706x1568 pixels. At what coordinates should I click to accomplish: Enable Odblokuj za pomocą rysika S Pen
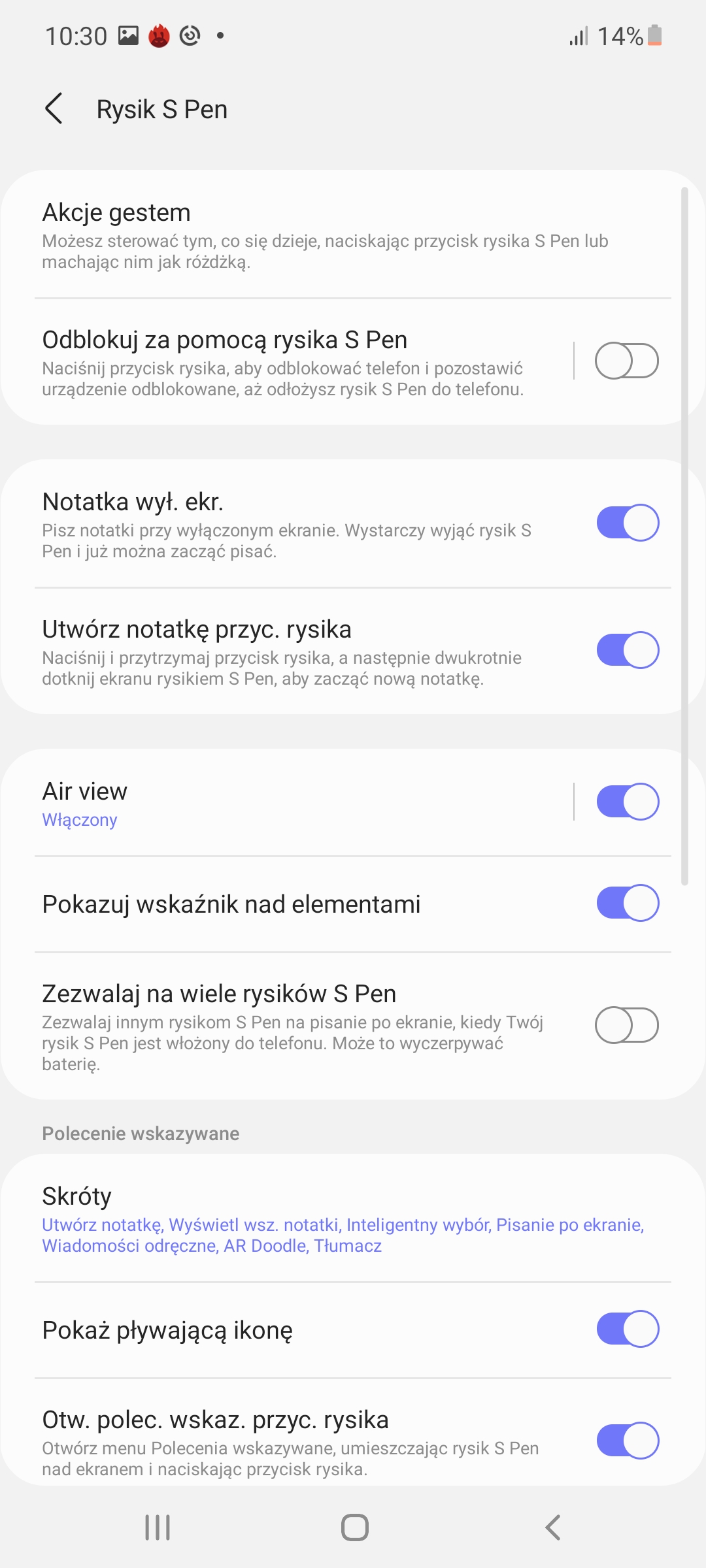pyautogui.click(x=626, y=361)
